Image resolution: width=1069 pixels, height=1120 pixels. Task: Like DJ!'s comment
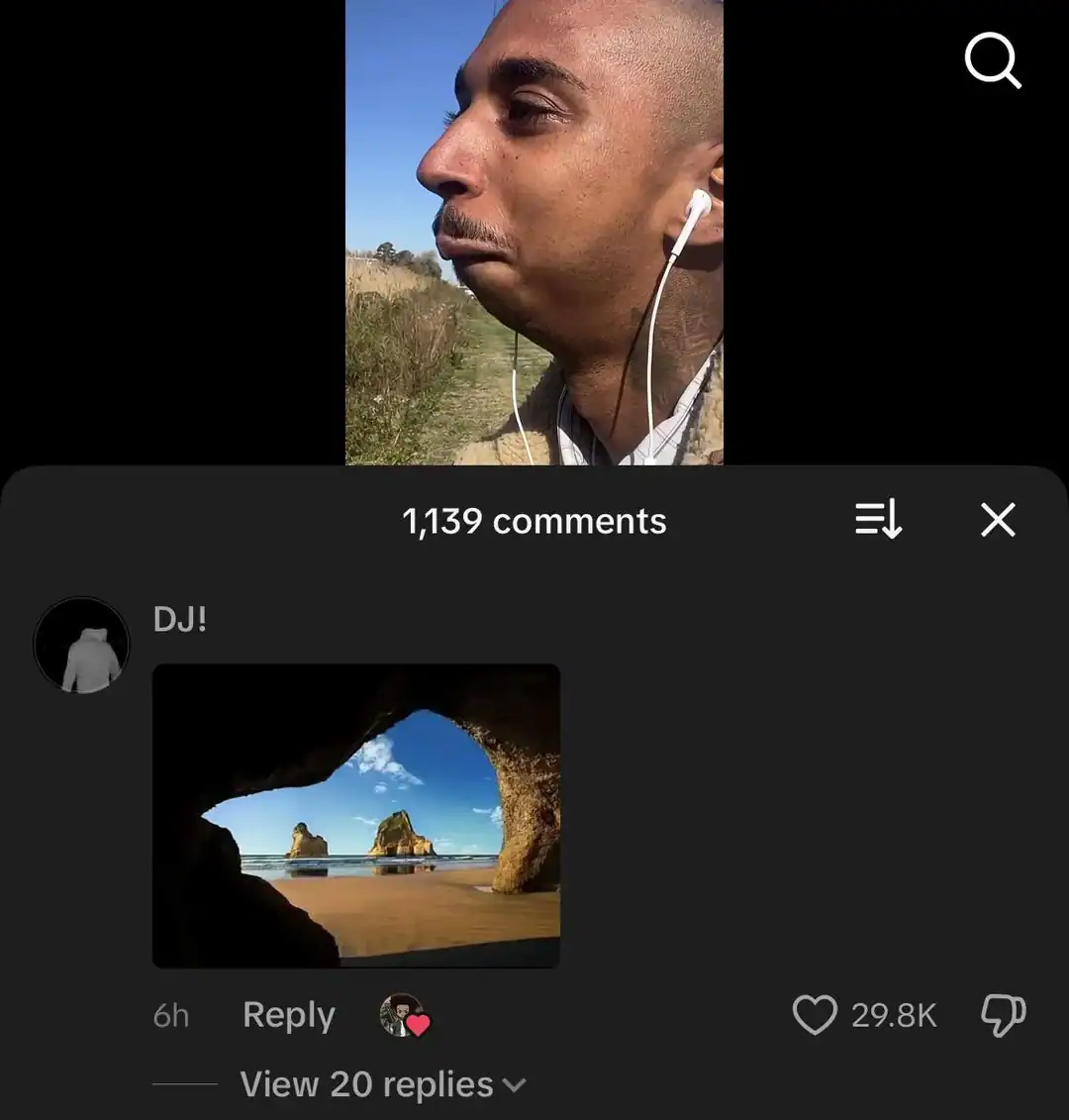pos(815,1015)
